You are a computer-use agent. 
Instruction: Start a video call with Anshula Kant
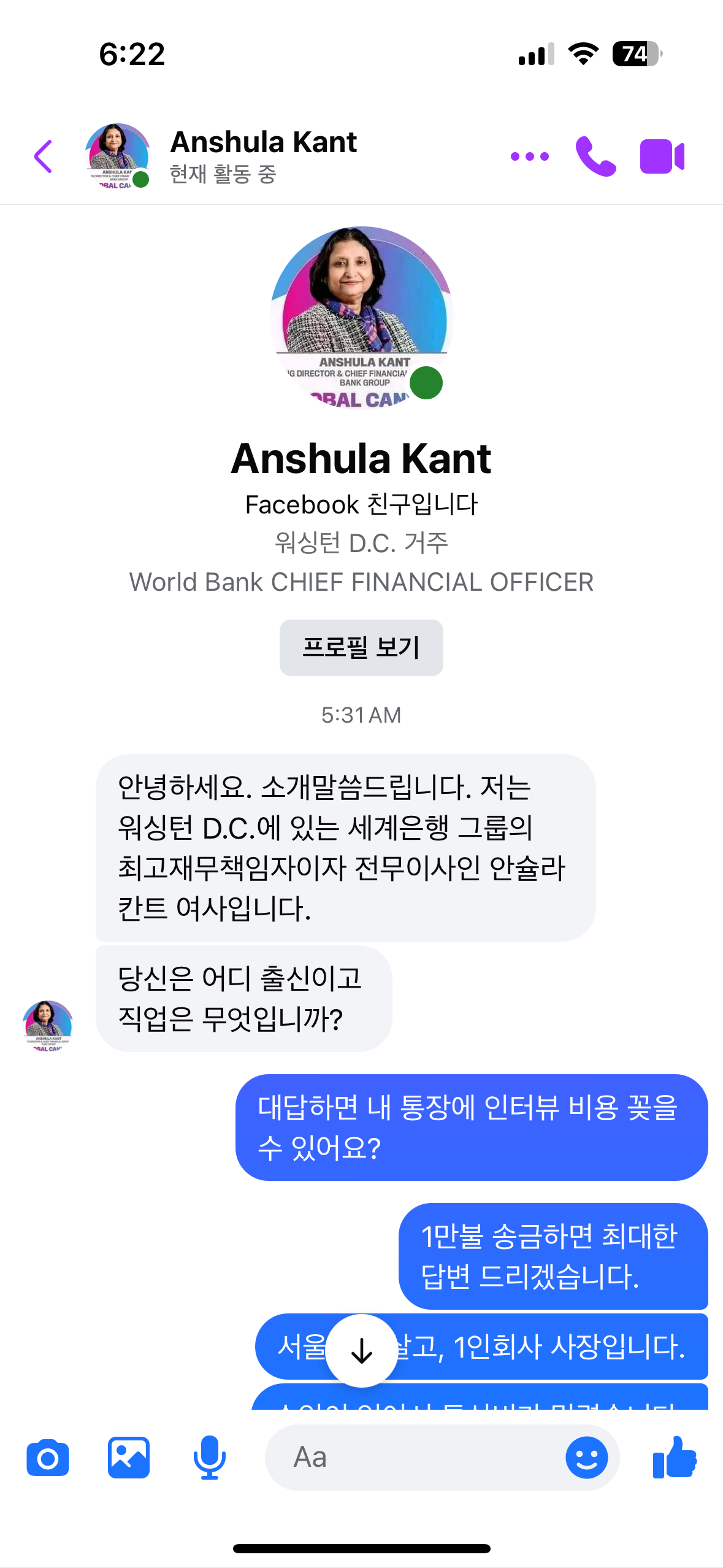tap(662, 156)
